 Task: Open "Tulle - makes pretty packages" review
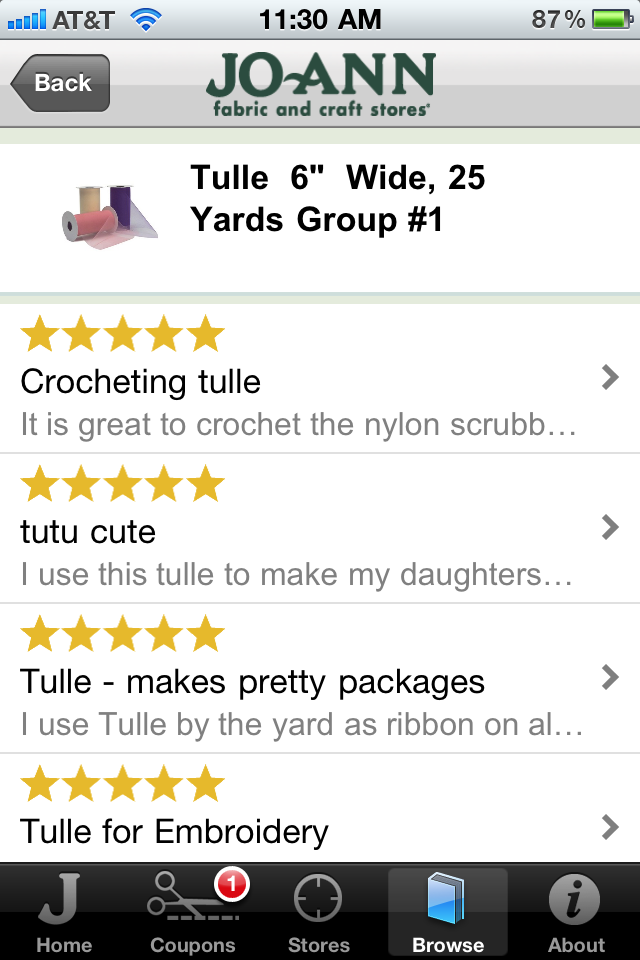coord(320,679)
